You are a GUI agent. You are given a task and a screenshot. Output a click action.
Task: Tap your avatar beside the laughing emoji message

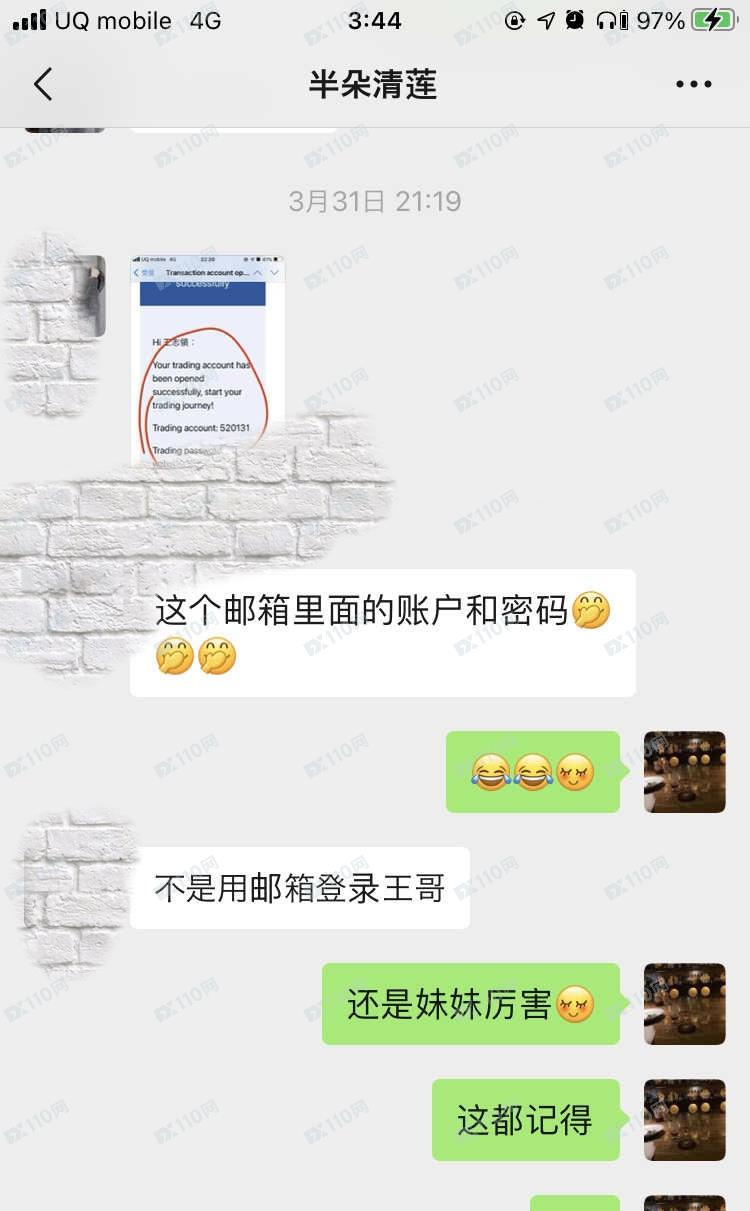pyautogui.click(x=684, y=771)
